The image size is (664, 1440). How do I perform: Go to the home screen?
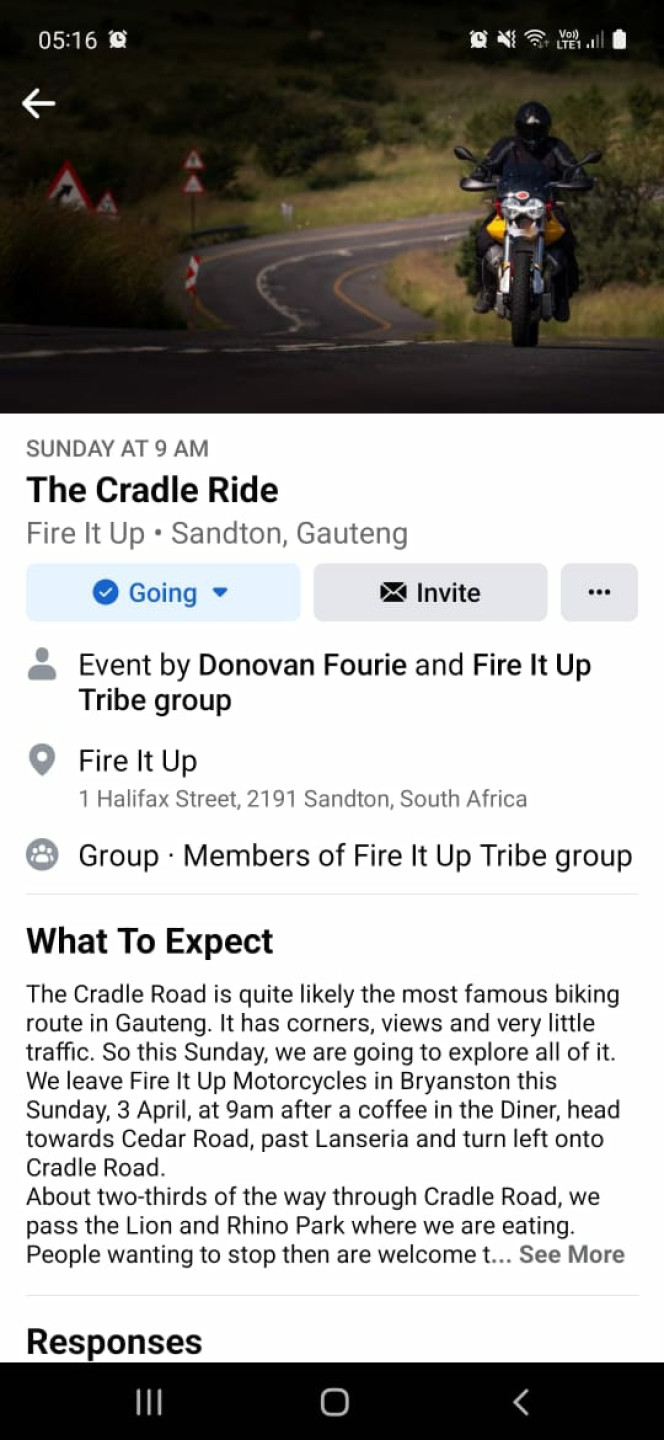[x=334, y=1402]
